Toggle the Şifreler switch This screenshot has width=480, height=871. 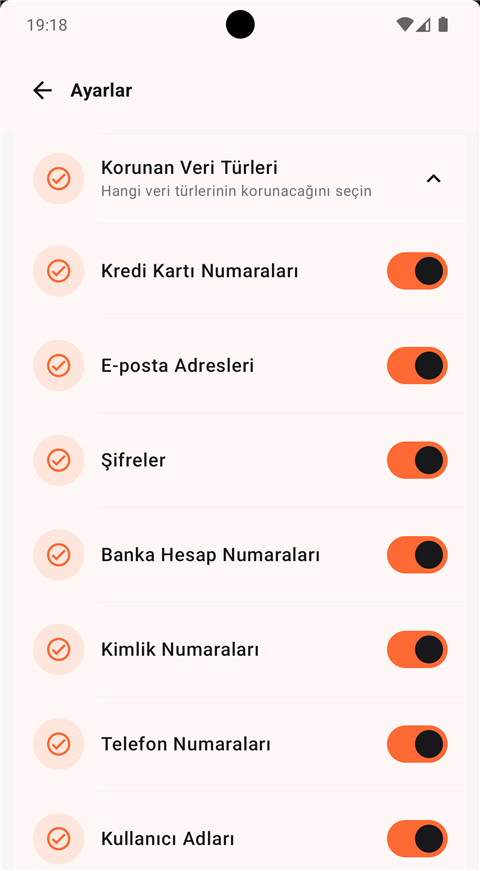tap(417, 460)
